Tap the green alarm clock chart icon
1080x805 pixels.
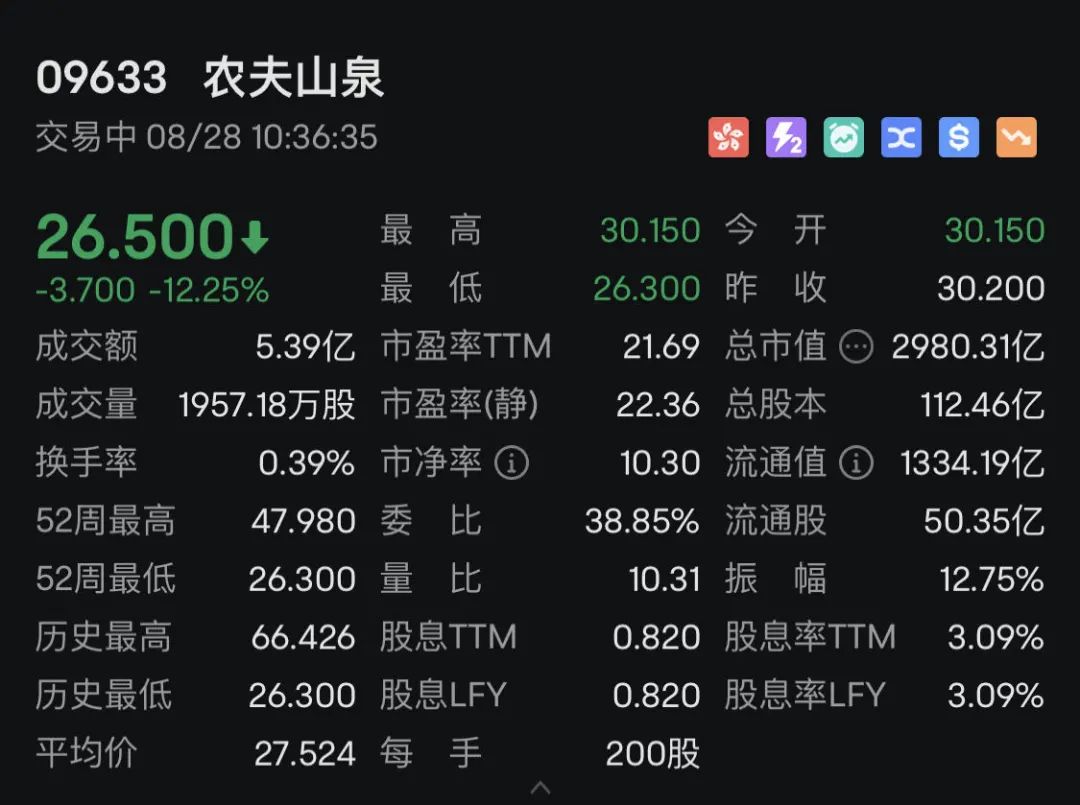point(843,138)
